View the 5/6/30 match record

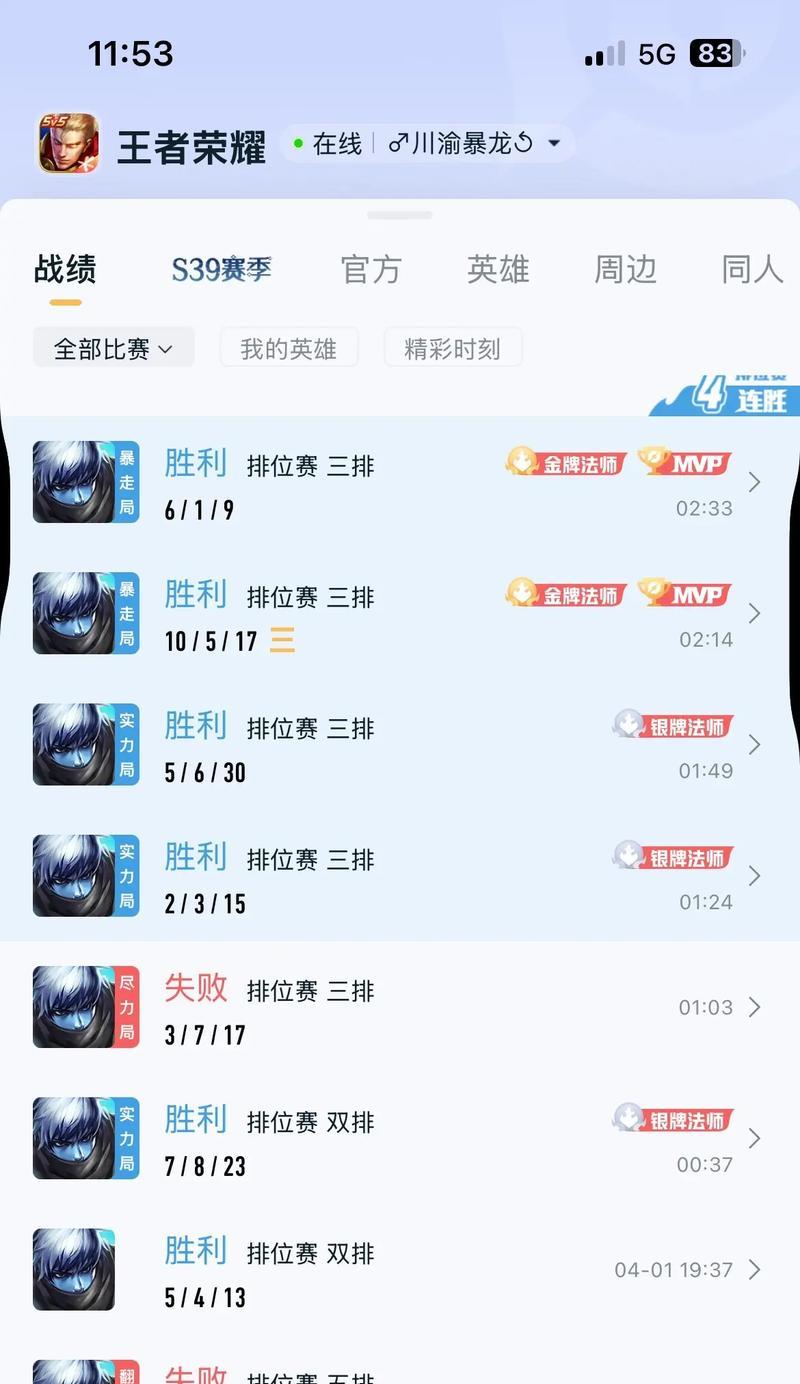[400, 745]
